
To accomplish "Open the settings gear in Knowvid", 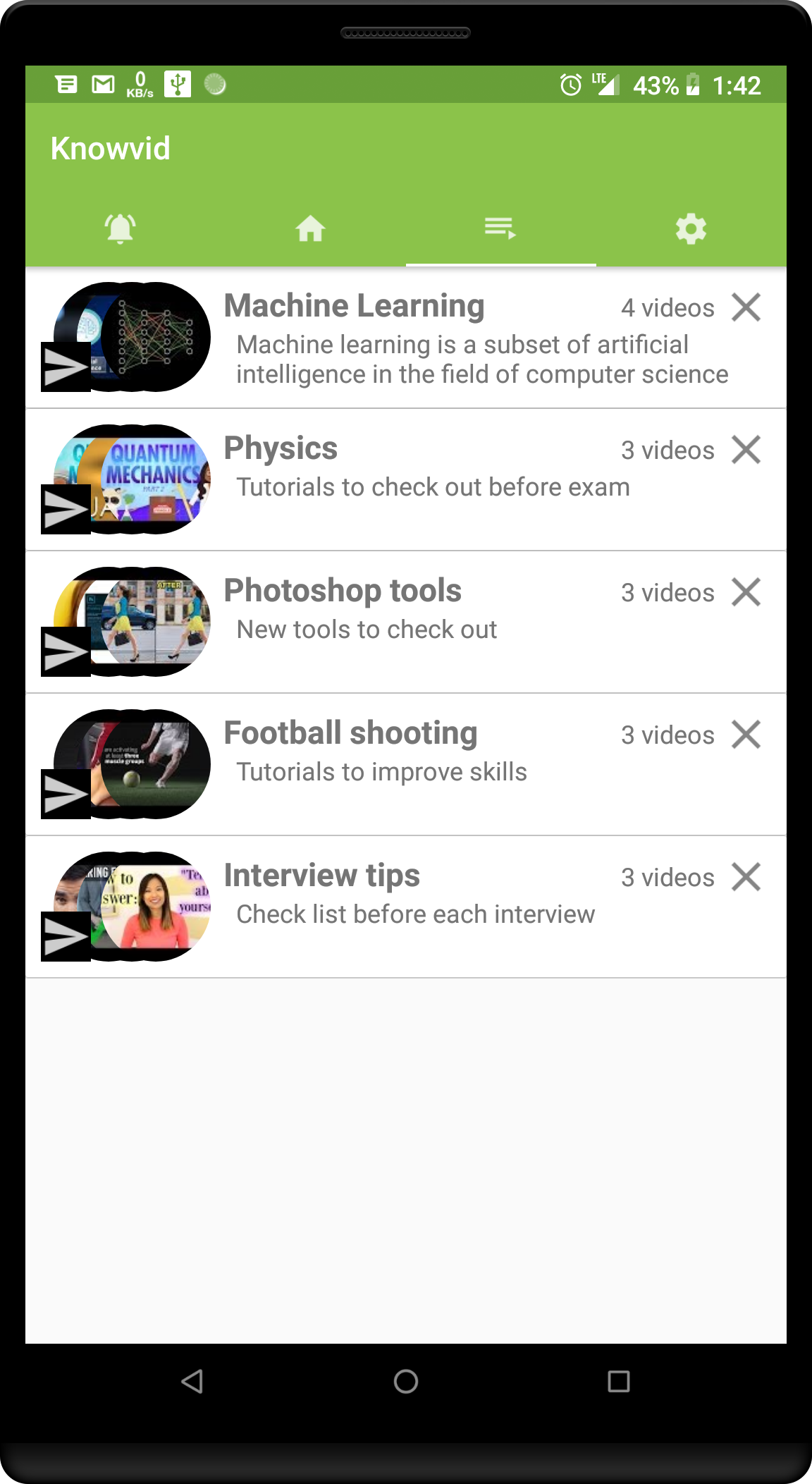I will click(691, 228).
